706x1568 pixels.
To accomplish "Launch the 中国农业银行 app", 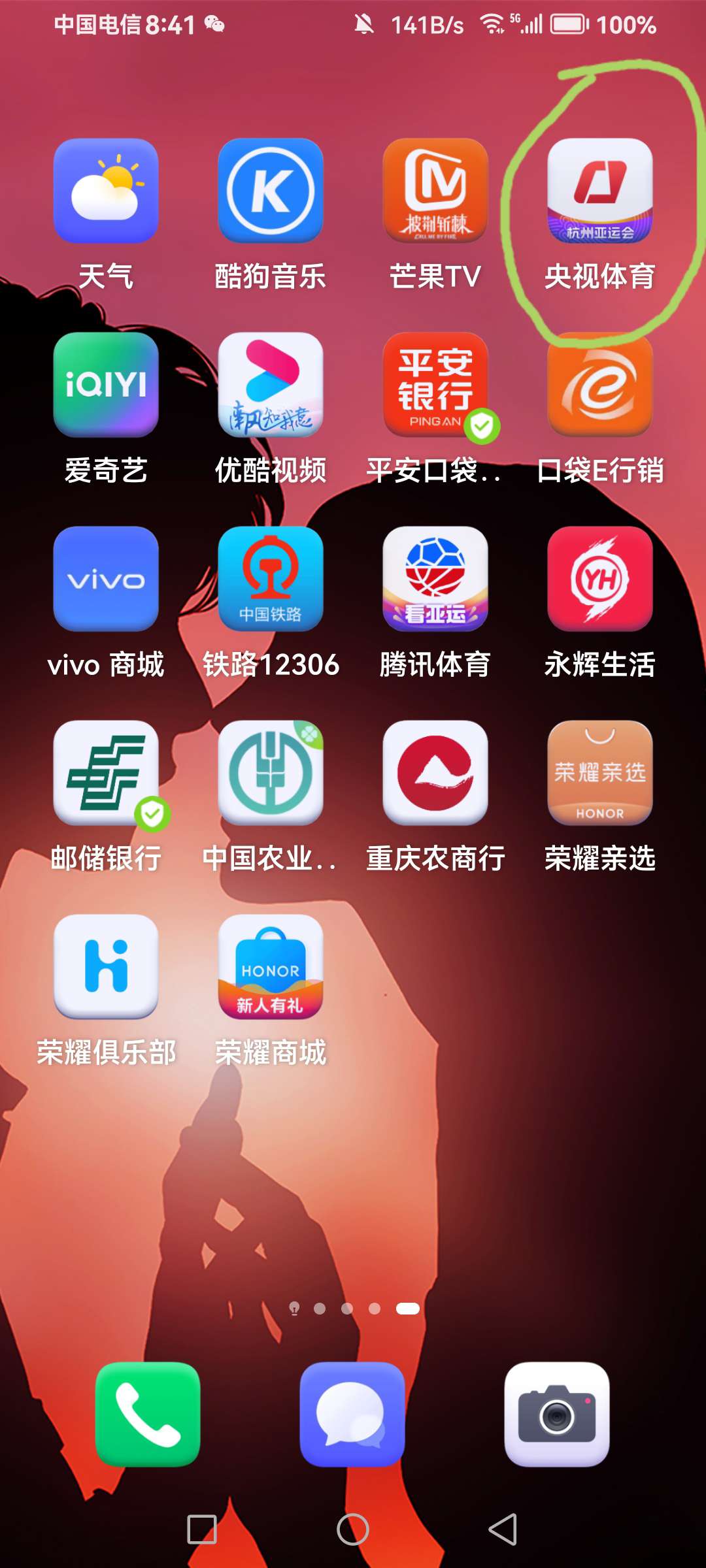I will 271,772.
